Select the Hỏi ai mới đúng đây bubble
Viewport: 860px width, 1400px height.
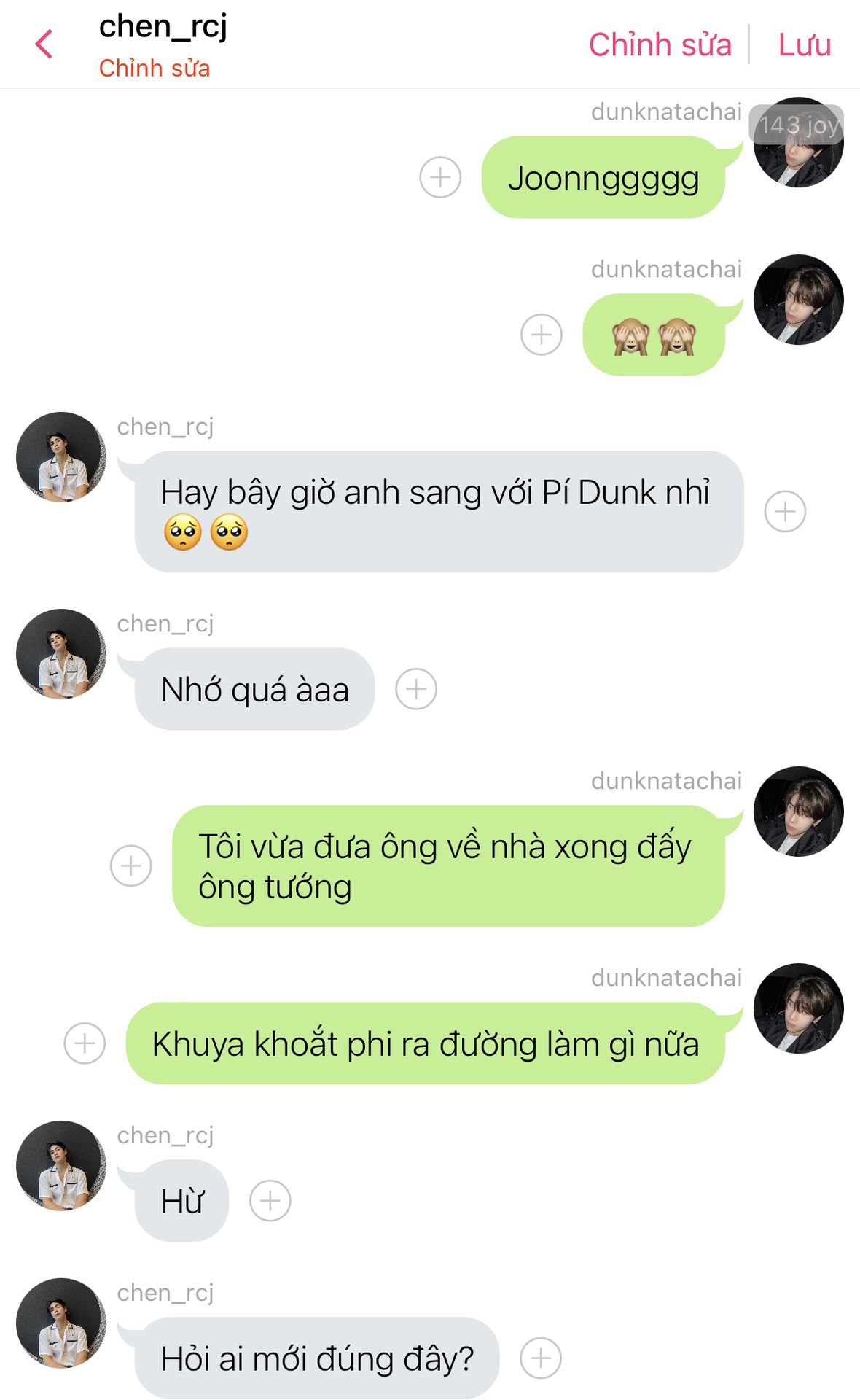[x=317, y=1358]
